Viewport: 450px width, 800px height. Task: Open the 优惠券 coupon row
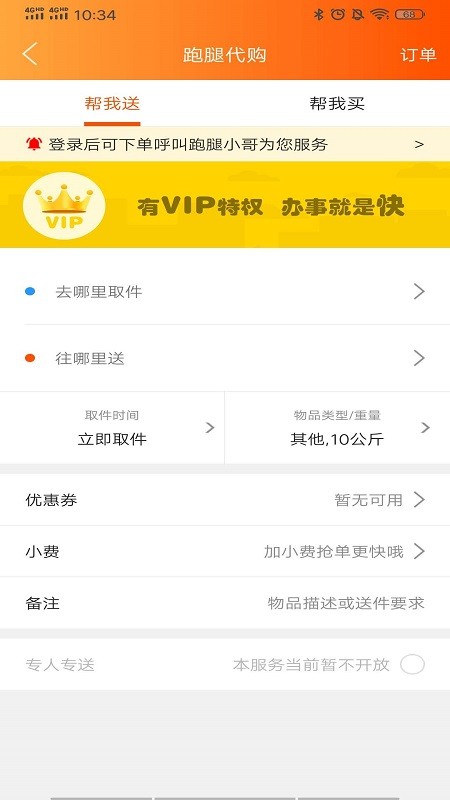[x=225, y=500]
